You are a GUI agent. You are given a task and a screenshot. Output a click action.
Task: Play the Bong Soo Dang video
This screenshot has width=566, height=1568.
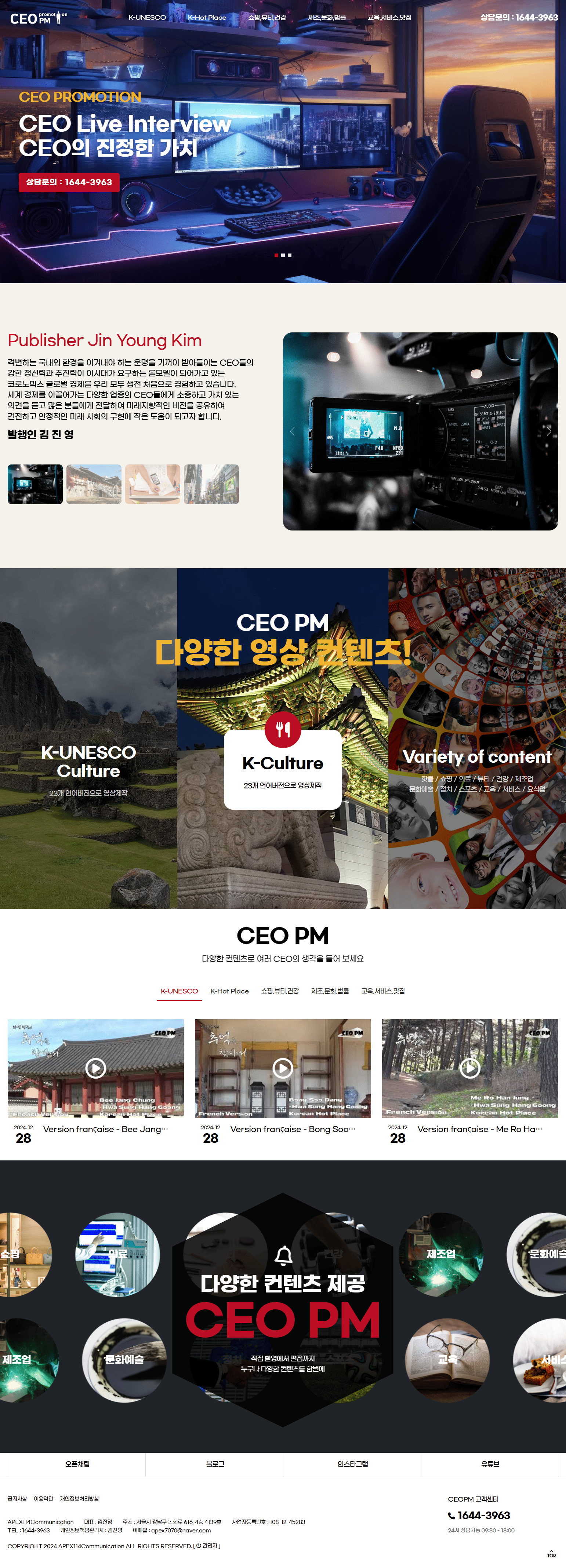pyautogui.click(x=283, y=1068)
